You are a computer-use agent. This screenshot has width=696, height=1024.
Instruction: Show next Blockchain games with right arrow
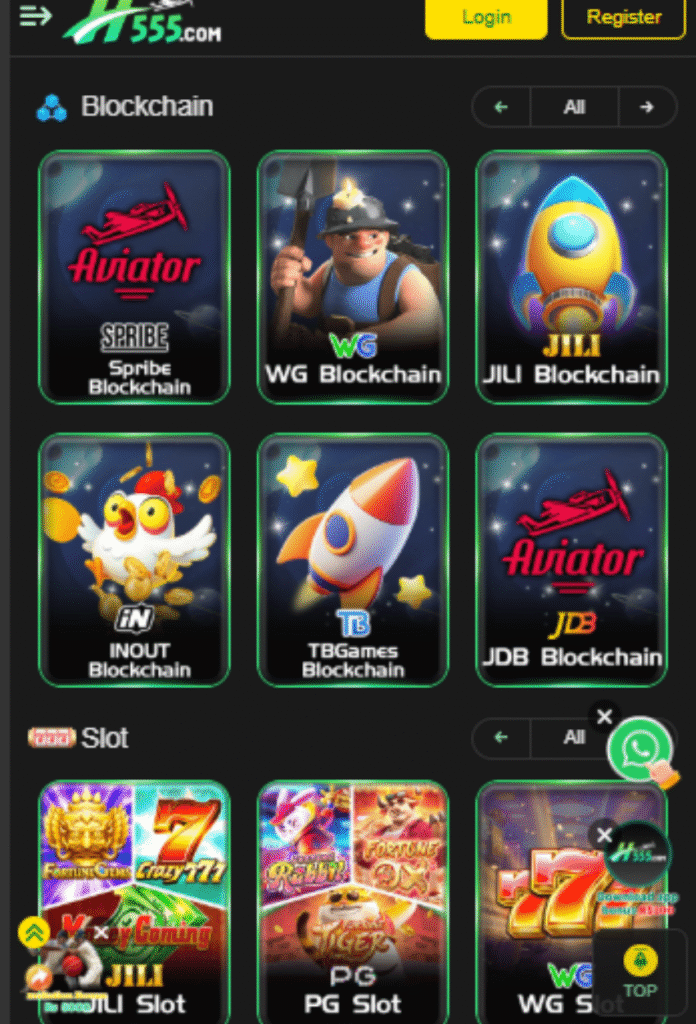point(646,107)
